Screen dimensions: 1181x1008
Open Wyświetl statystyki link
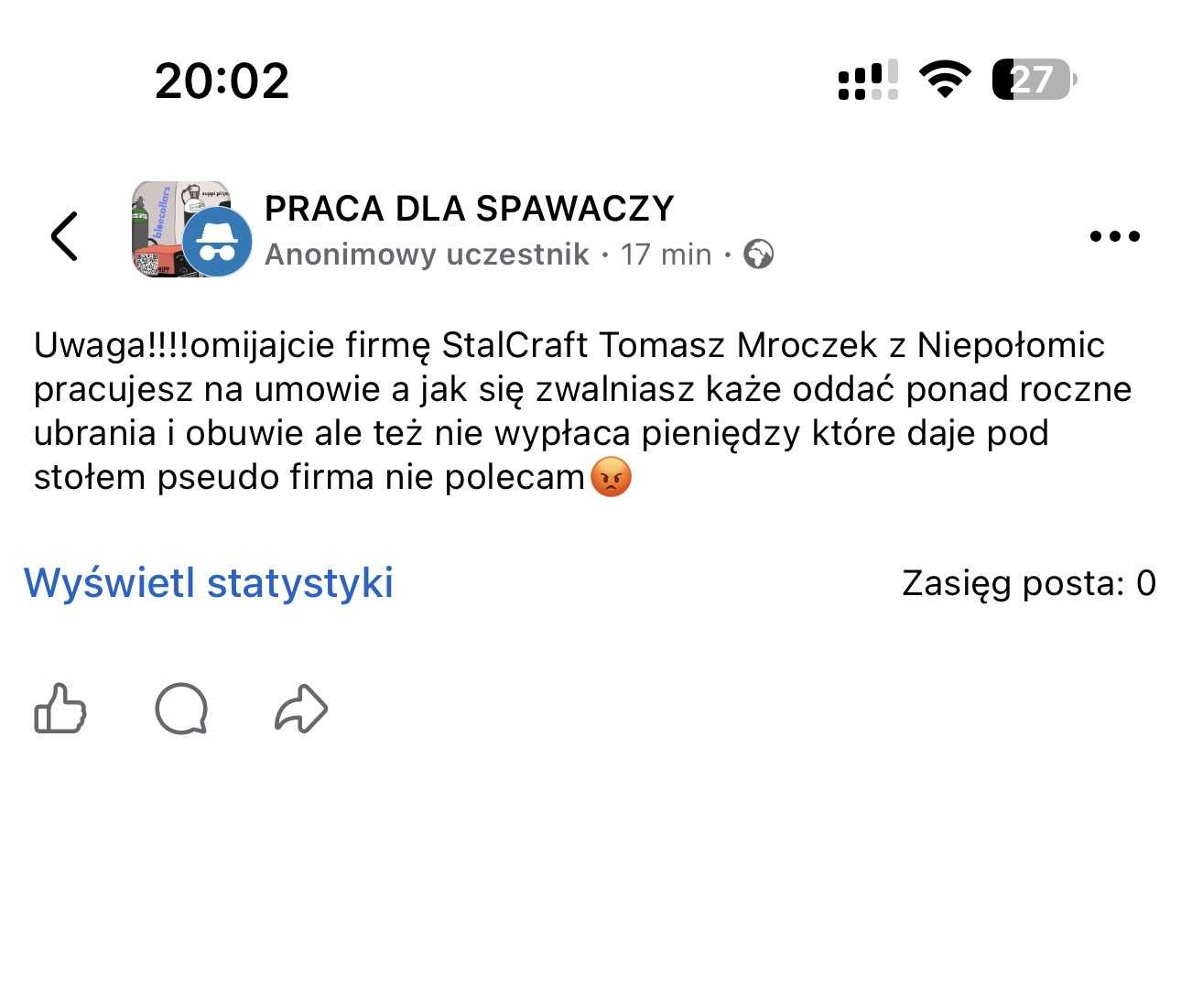tap(209, 582)
